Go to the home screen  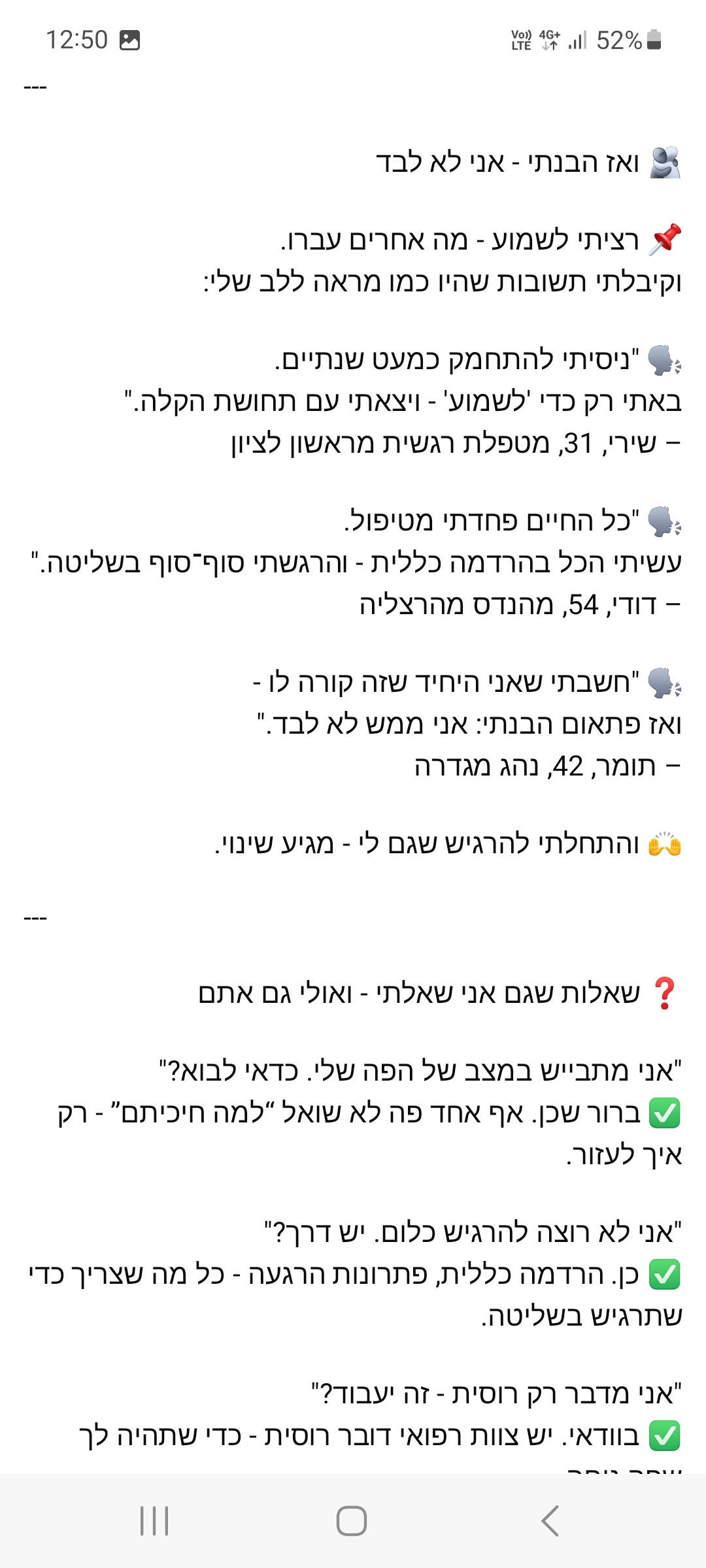coord(351,1521)
